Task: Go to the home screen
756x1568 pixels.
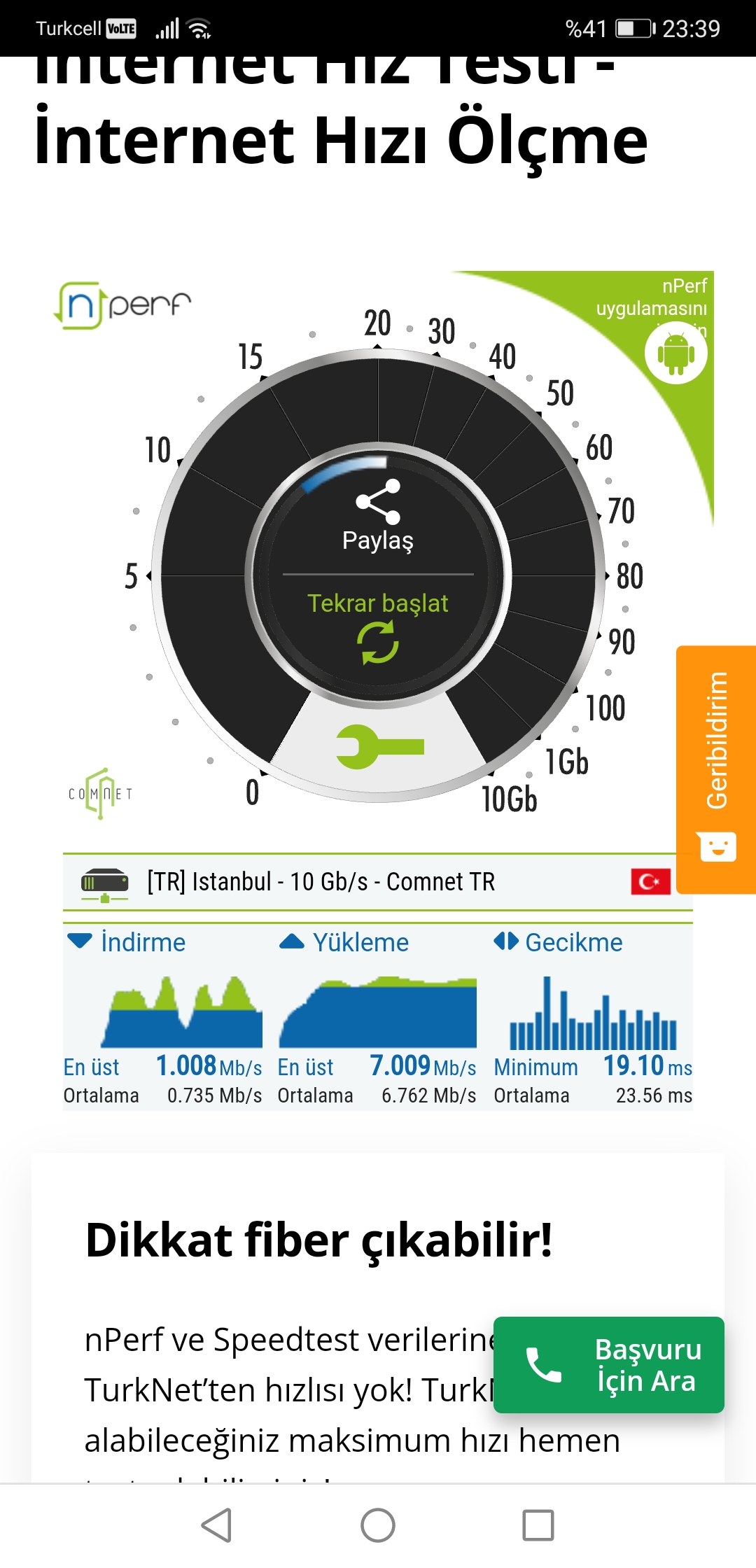Action: click(x=378, y=1525)
